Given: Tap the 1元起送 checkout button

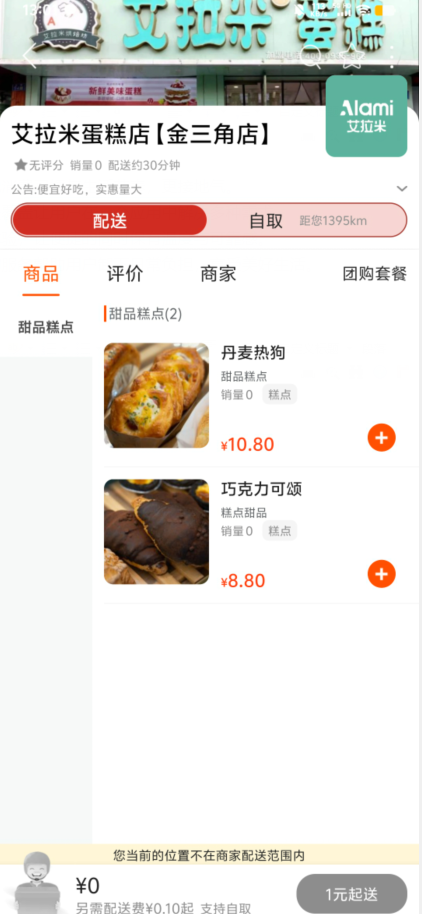Looking at the screenshot, I should tap(351, 894).
